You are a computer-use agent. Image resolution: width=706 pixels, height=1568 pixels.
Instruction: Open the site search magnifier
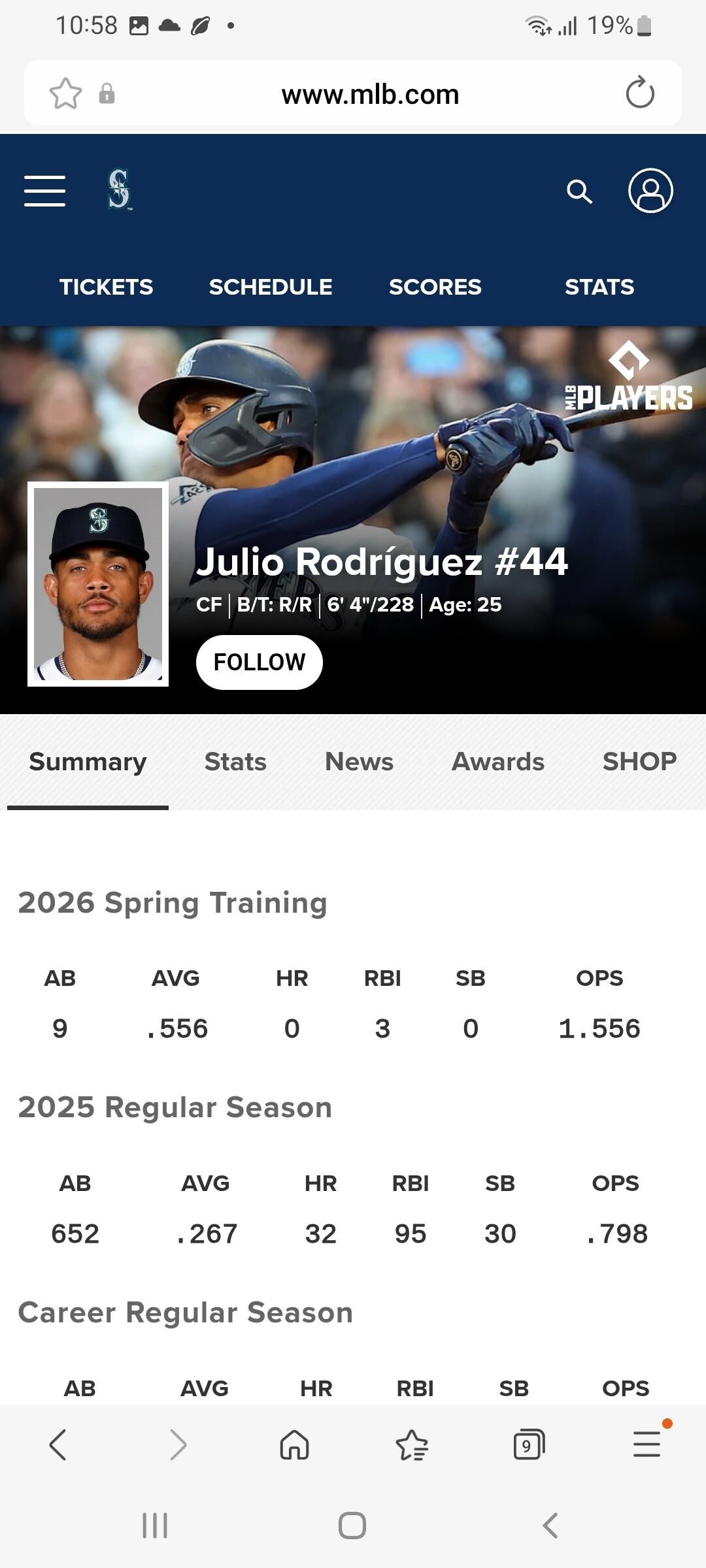[579, 191]
